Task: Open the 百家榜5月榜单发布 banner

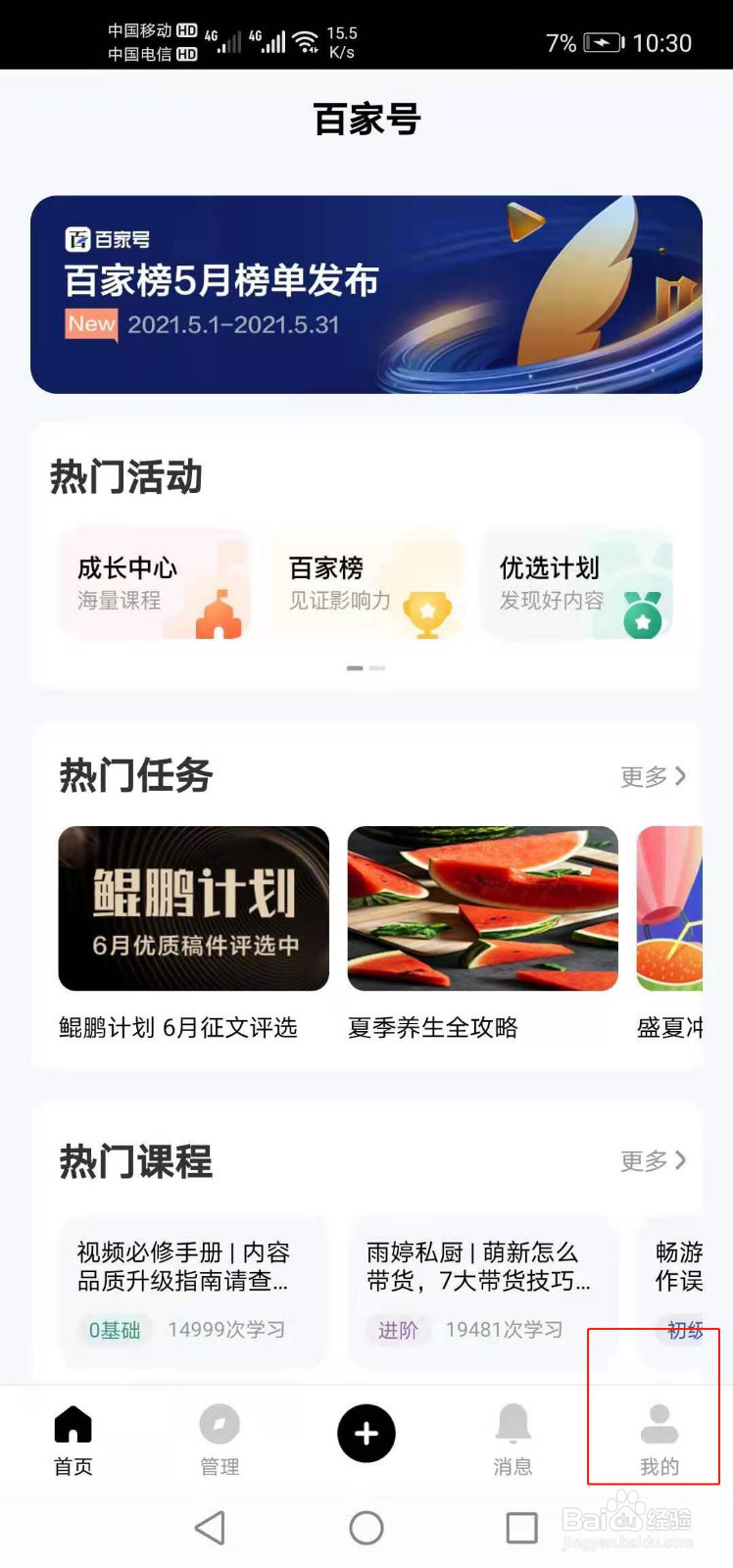Action: pyautogui.click(x=366, y=294)
